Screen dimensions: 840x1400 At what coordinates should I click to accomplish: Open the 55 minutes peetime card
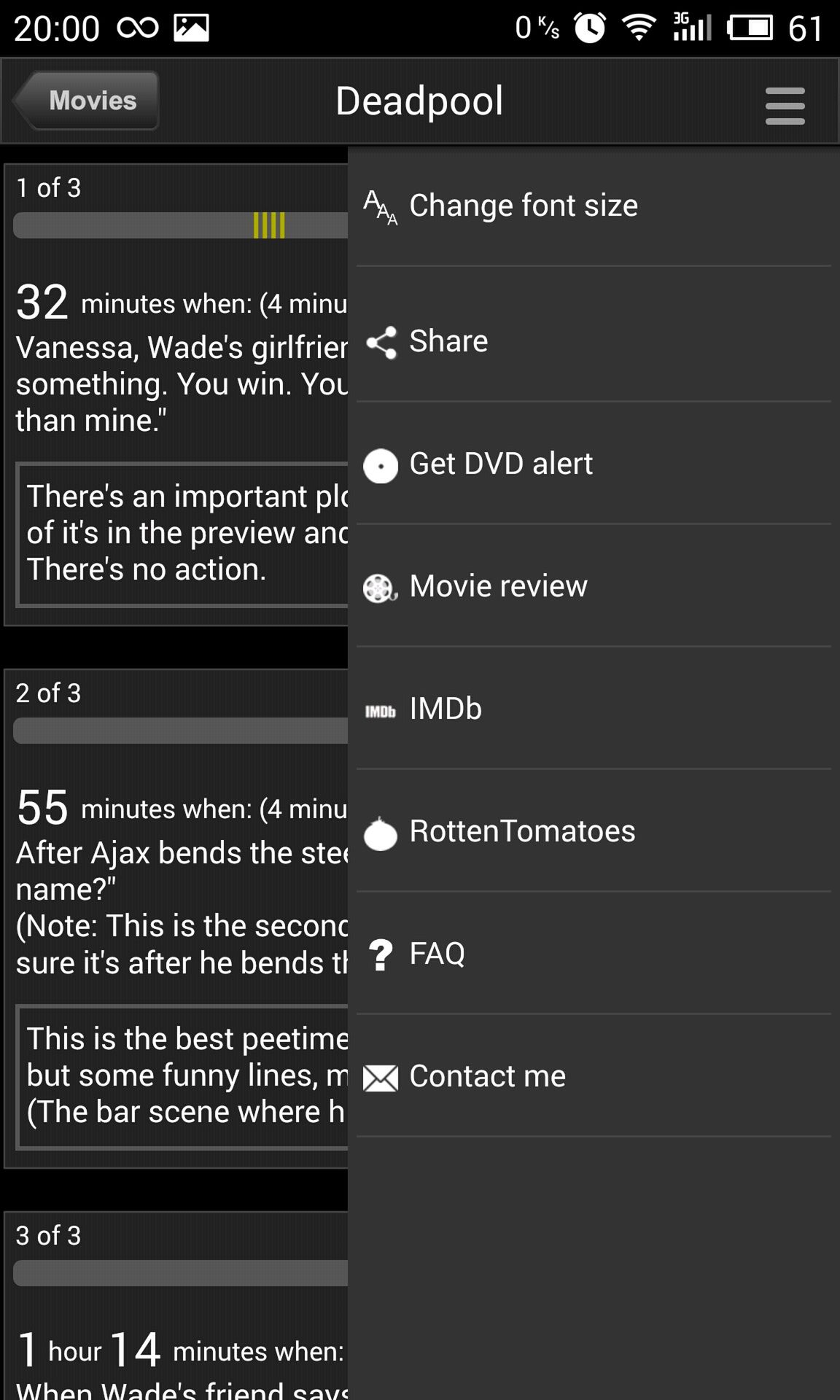176,919
